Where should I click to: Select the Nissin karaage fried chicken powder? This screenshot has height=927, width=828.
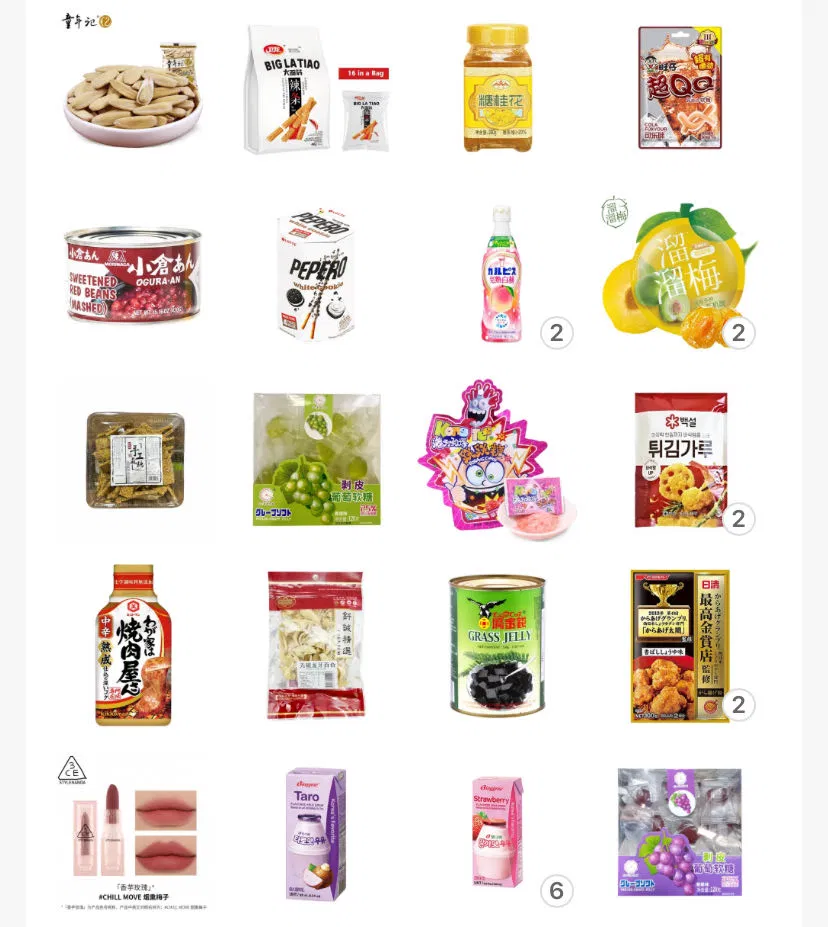[680, 645]
